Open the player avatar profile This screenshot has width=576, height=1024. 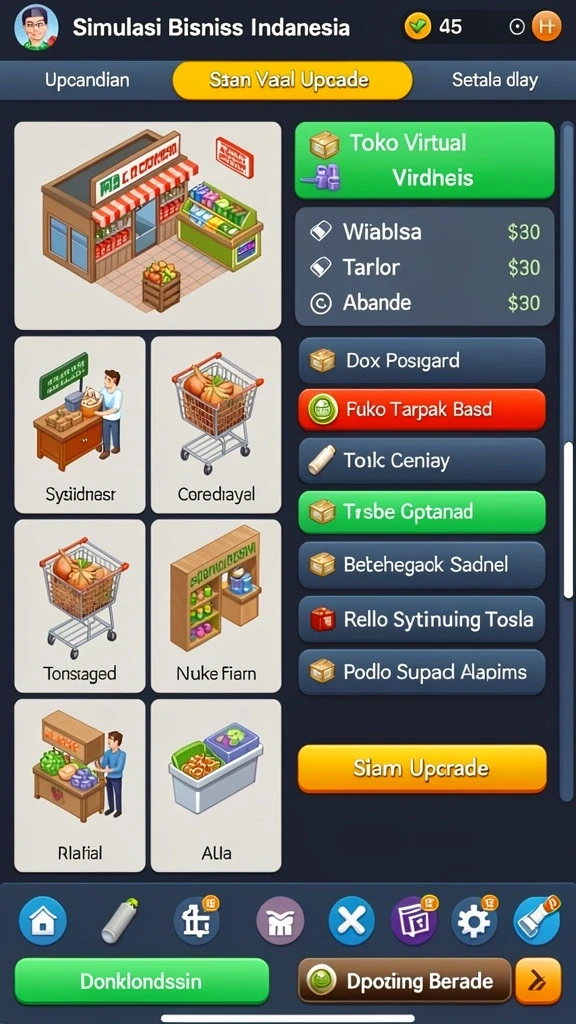click(x=36, y=27)
